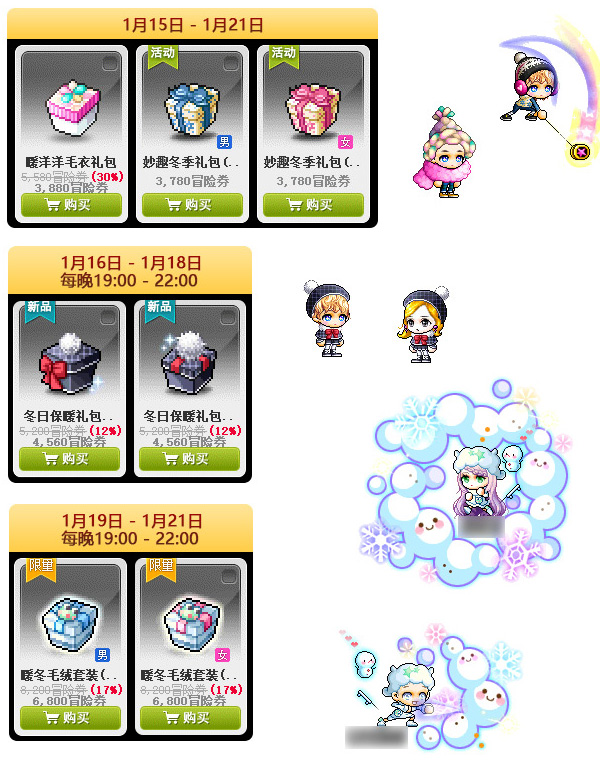This screenshot has height=760, width=600.
Task: Buy the female 暖冬毛绒套装
Action: click(189, 717)
